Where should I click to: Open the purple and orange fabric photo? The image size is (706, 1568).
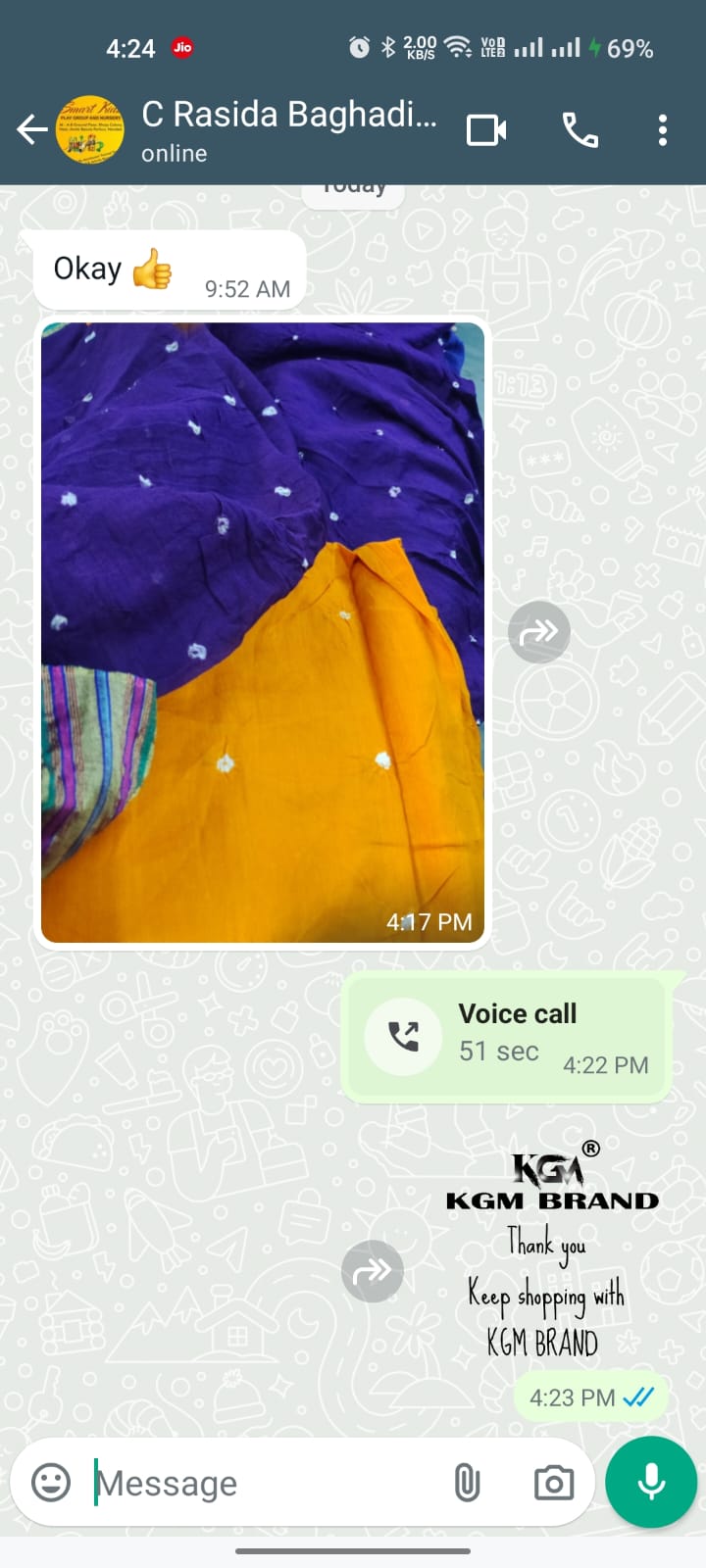(x=263, y=632)
